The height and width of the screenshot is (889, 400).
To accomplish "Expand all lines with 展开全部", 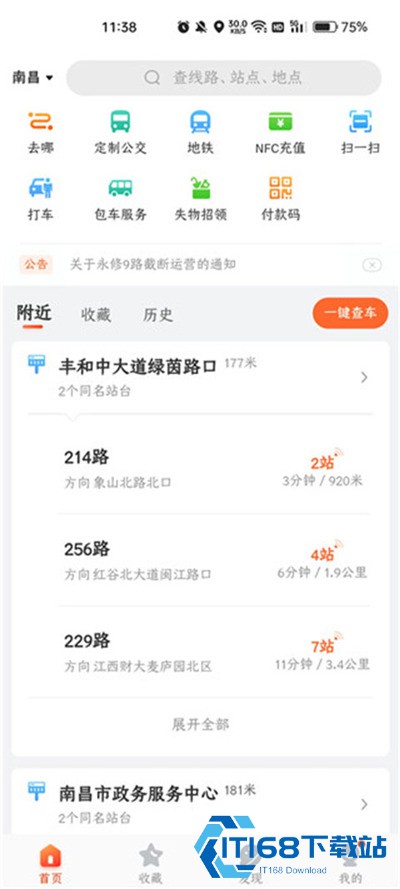I will (200, 724).
